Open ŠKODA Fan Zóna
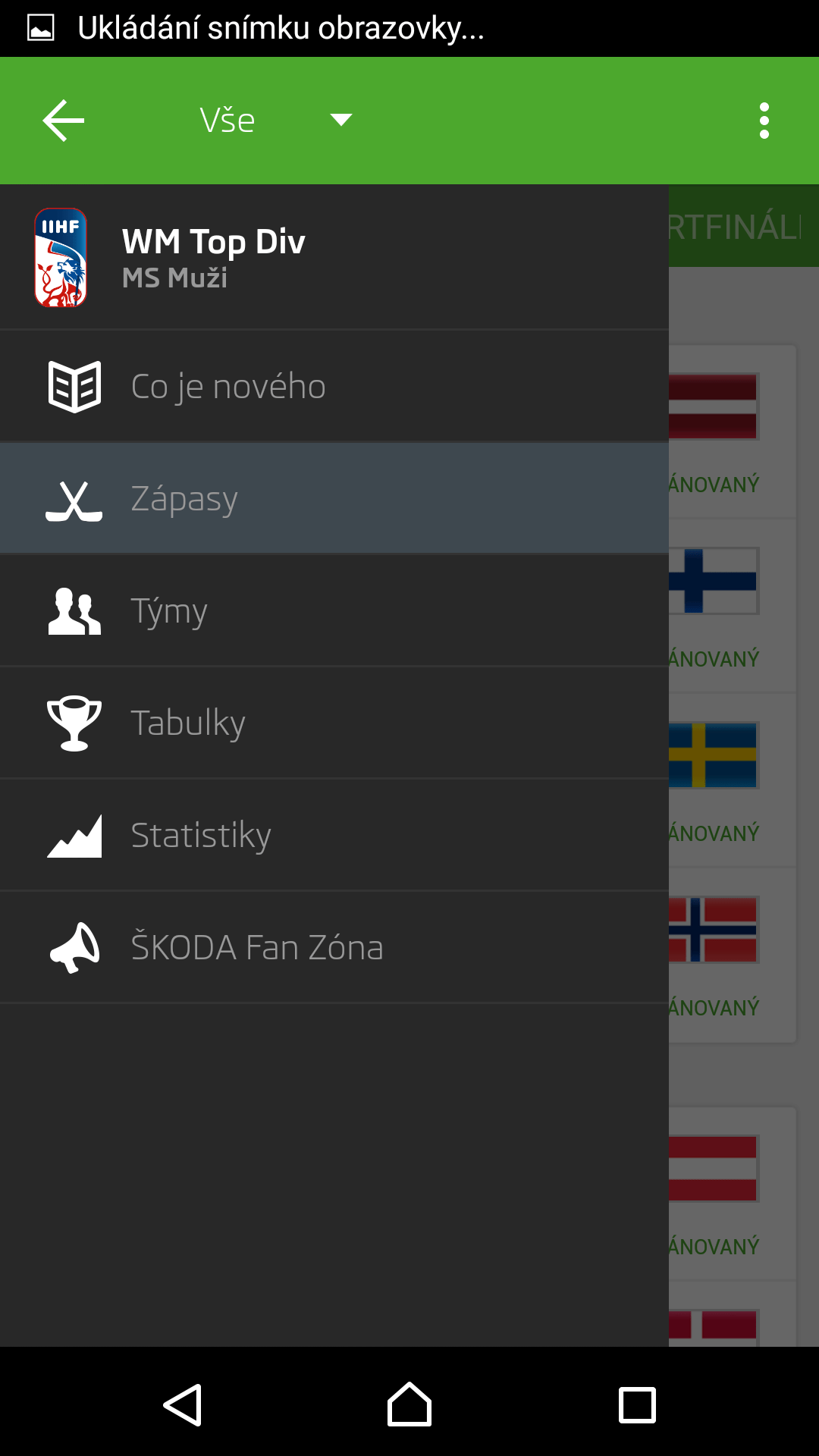Viewport: 819px width, 1456px height. 334,948
